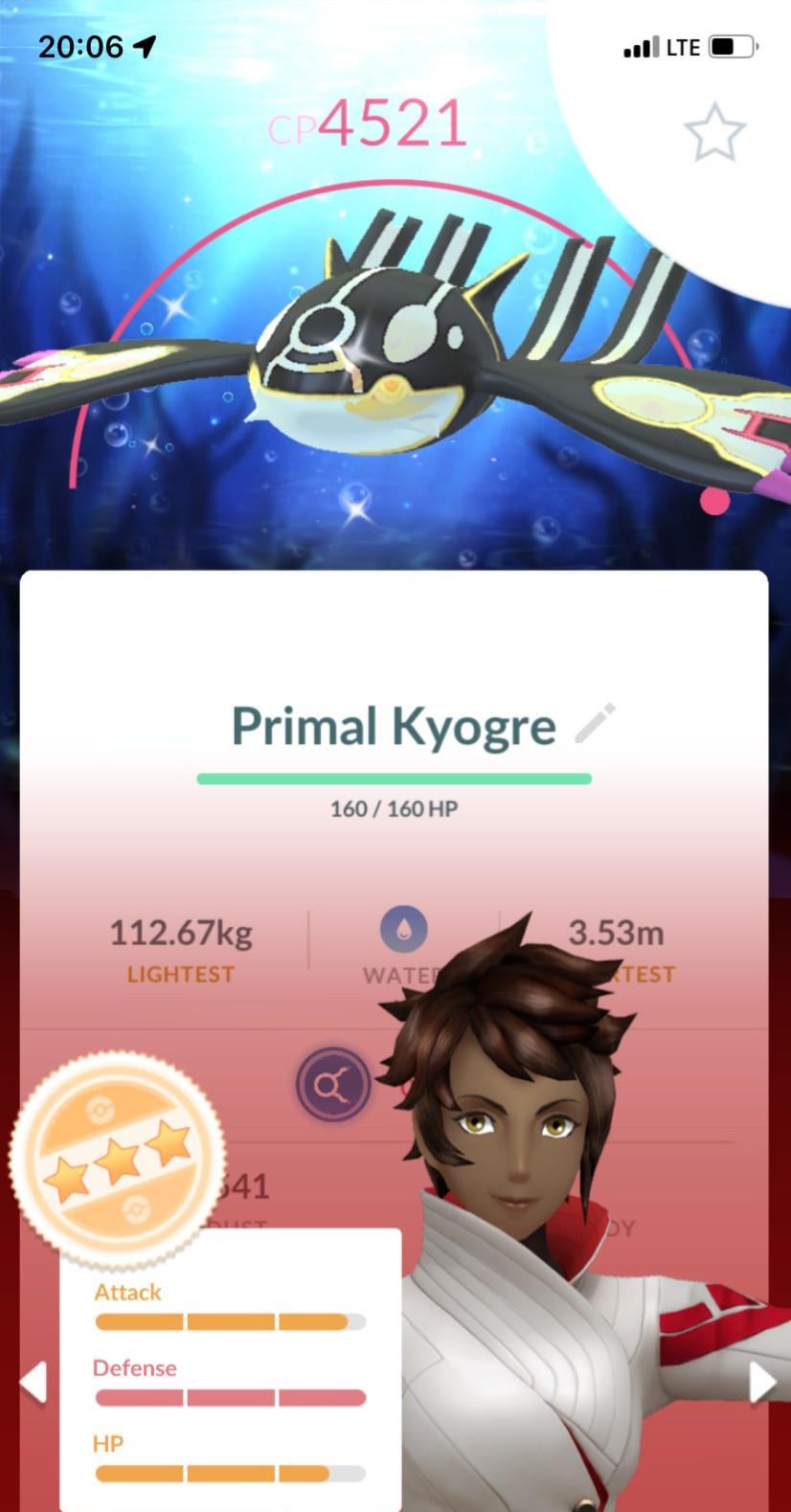
Task: Go to the previous Pokémon appraisal arrow
Action: tap(34, 1382)
